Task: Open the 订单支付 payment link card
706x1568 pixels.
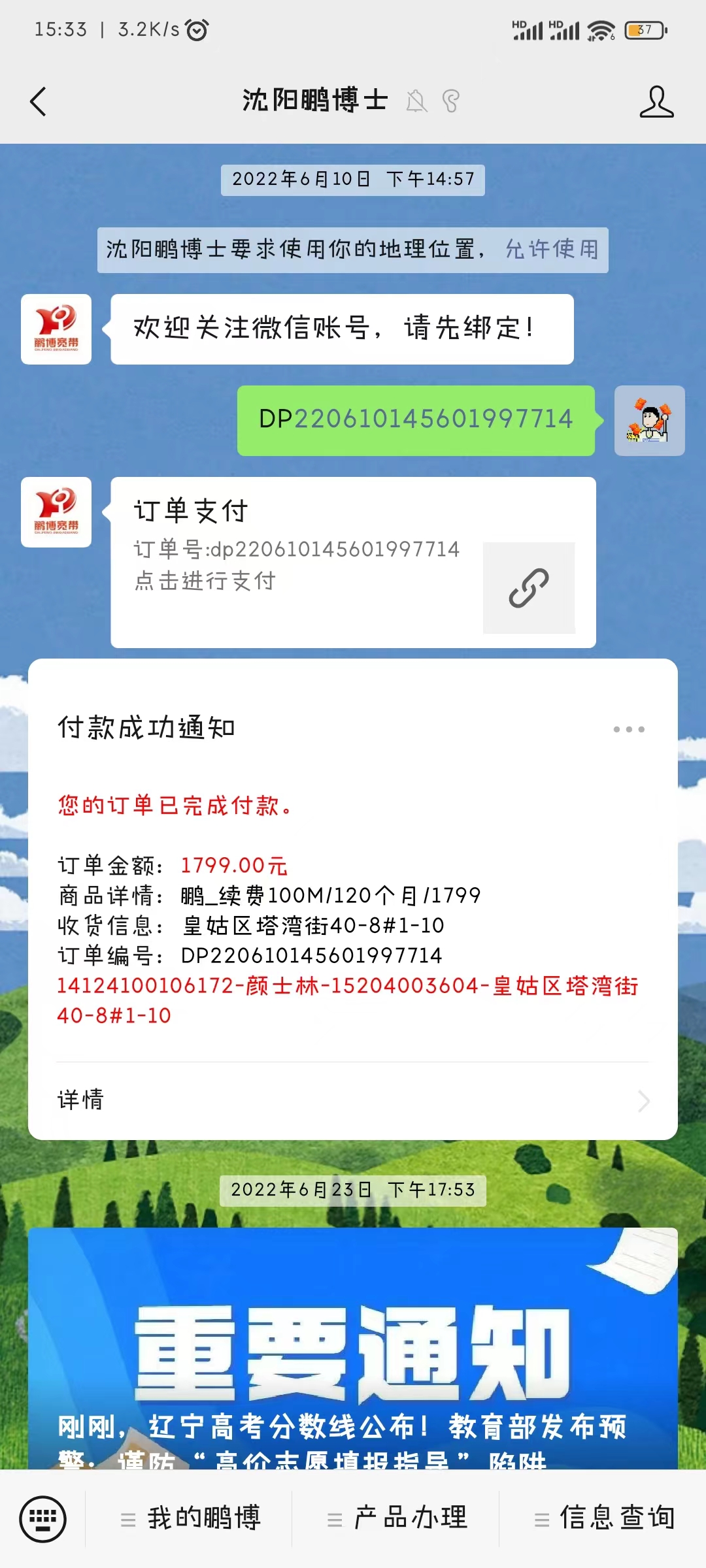Action: pos(353,563)
